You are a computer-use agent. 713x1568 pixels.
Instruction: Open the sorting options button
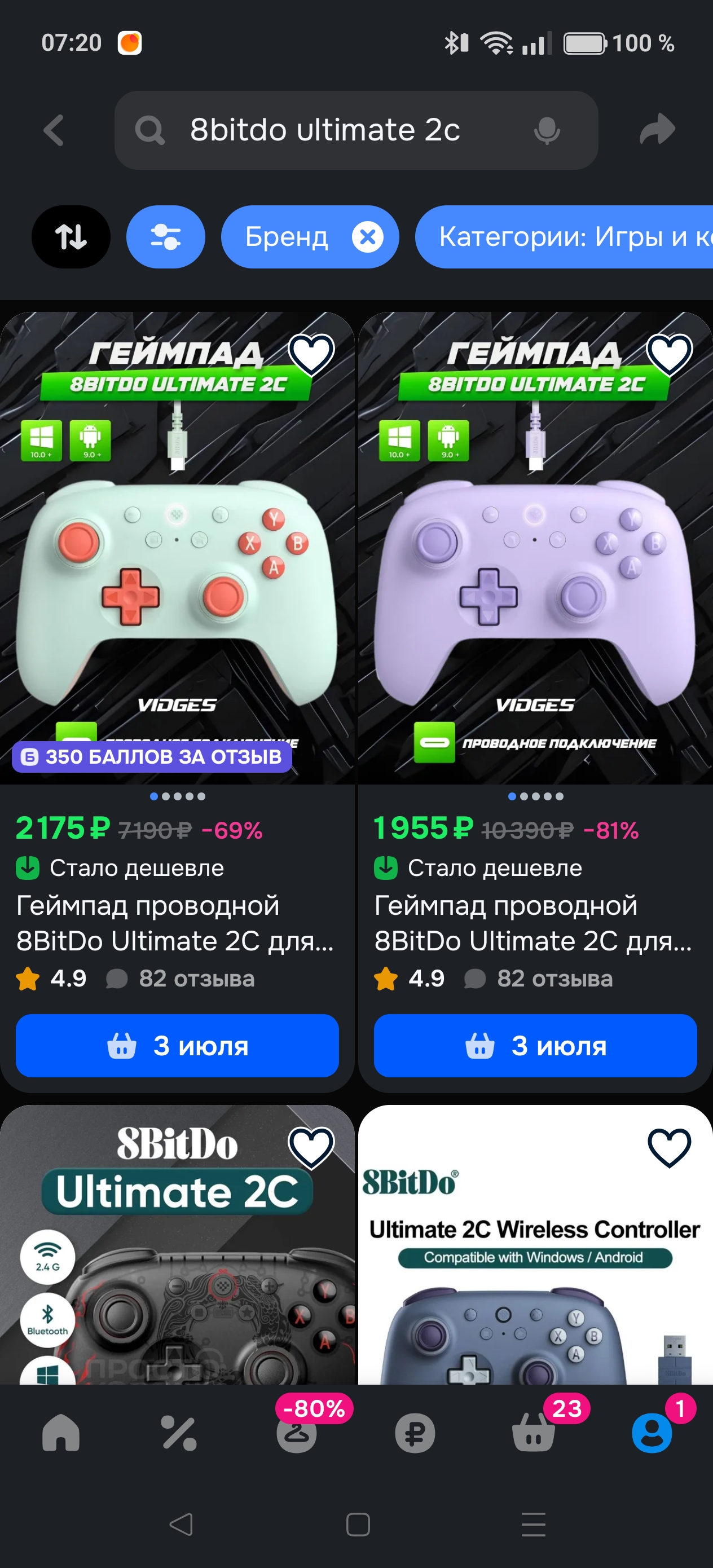(x=71, y=237)
